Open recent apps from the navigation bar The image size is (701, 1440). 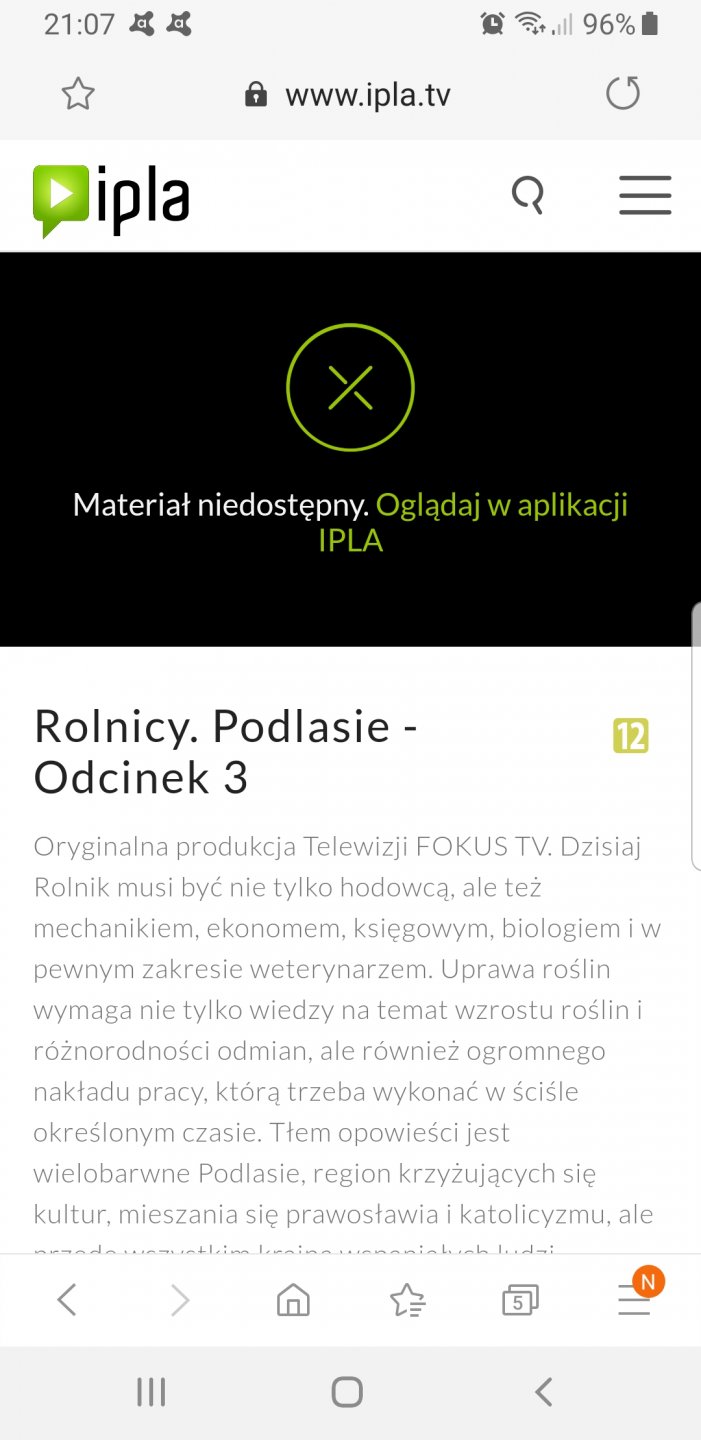(151, 1392)
